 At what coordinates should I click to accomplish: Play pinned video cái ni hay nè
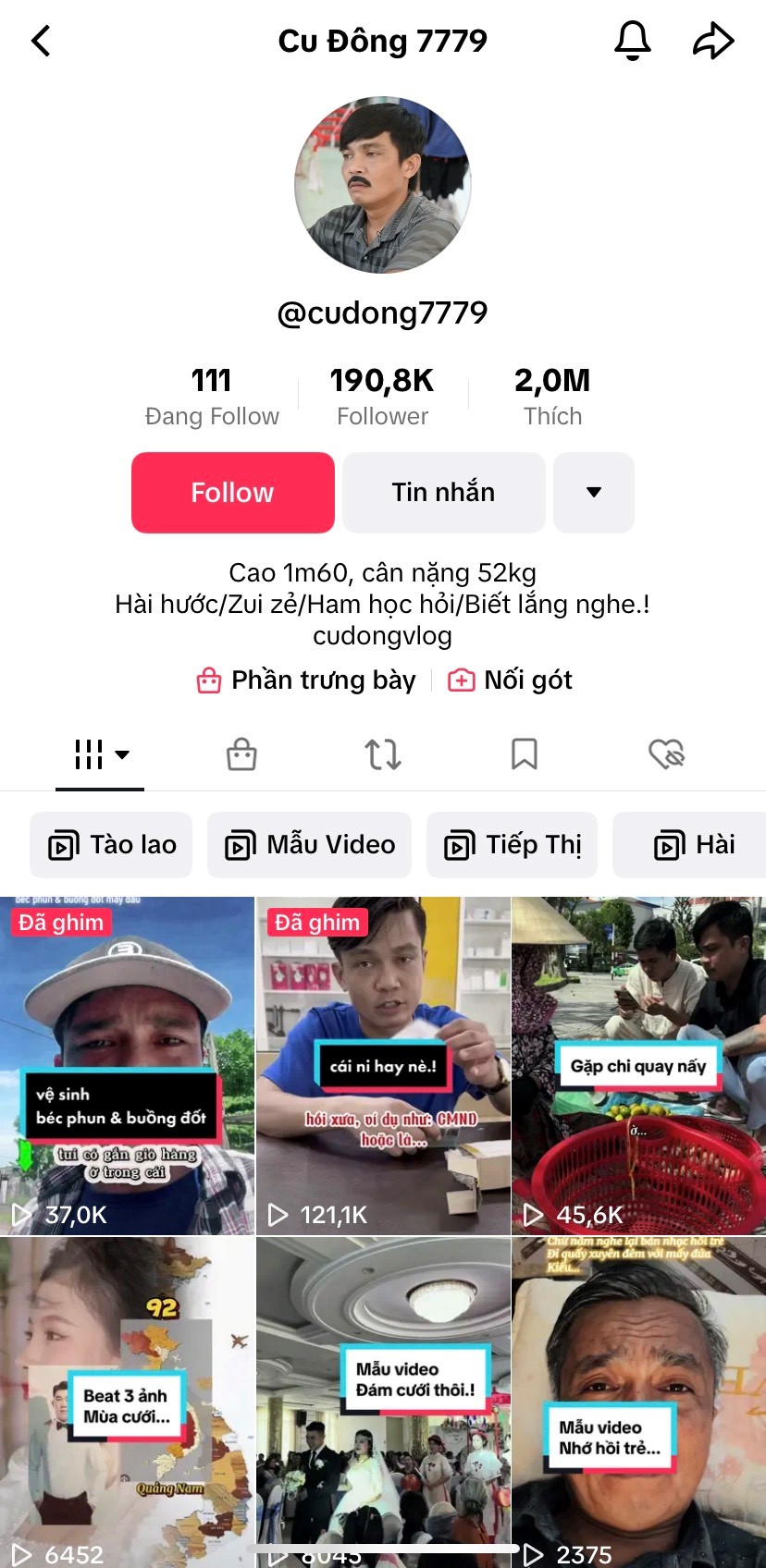[x=383, y=1065]
